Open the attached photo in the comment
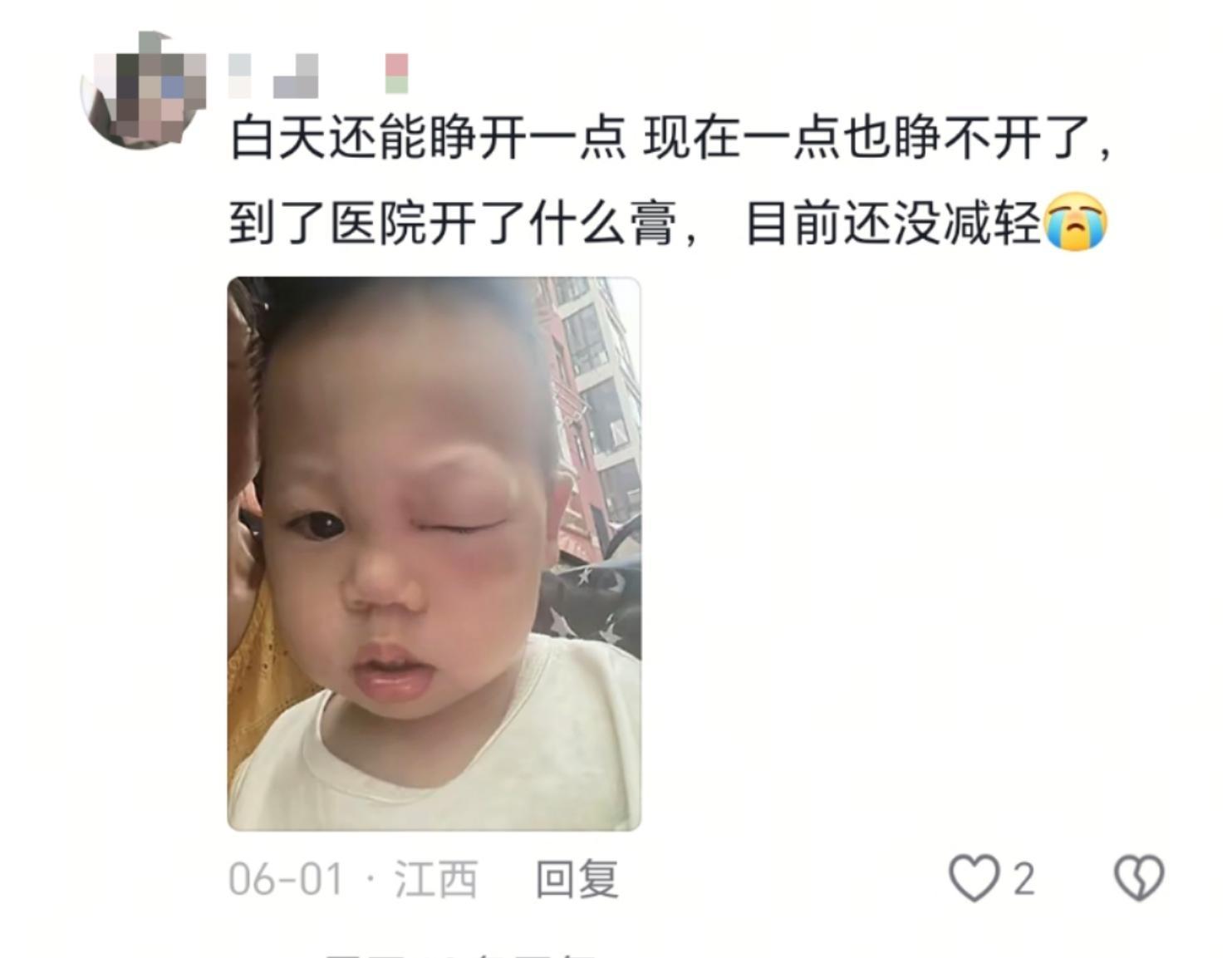 tap(434, 553)
